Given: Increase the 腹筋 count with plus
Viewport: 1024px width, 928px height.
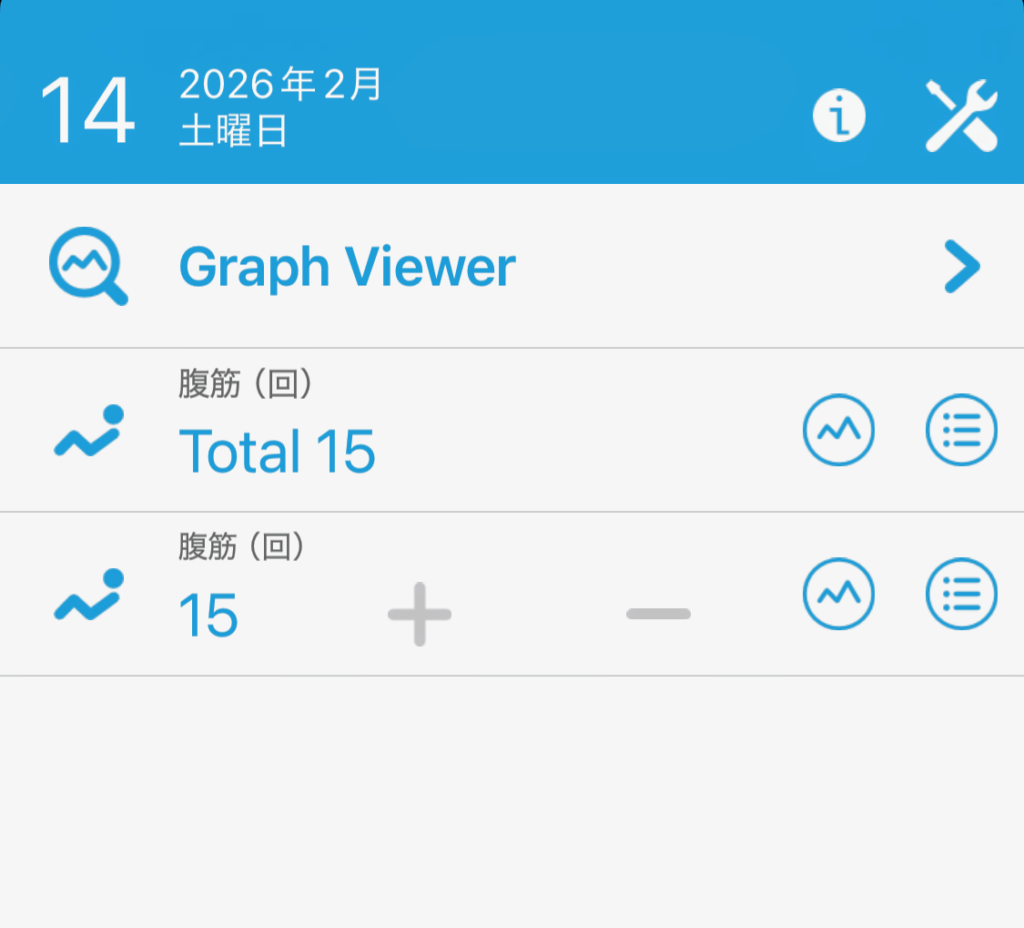Looking at the screenshot, I should (420, 614).
